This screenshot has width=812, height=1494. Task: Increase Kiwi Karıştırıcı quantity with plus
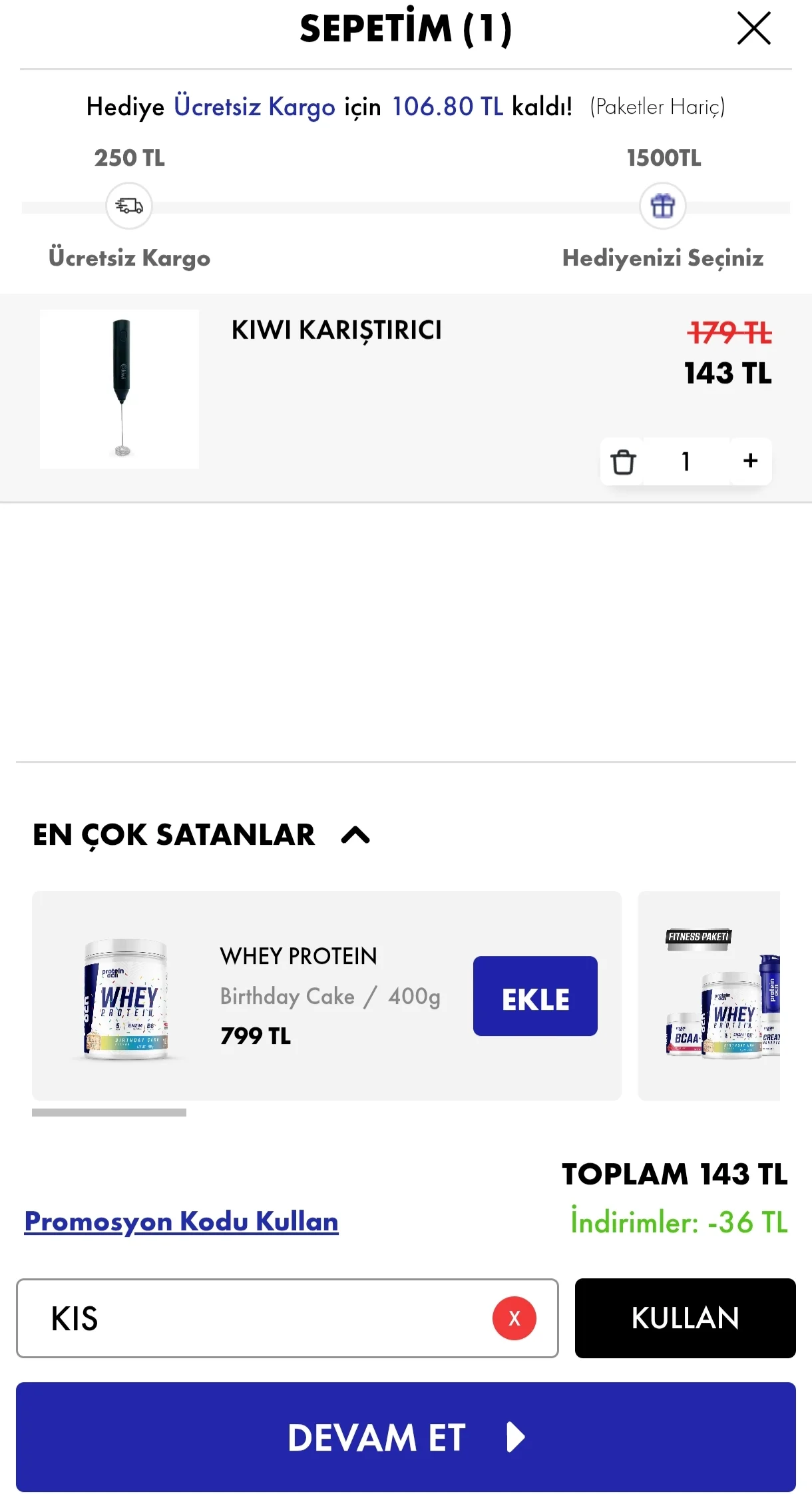(x=750, y=461)
